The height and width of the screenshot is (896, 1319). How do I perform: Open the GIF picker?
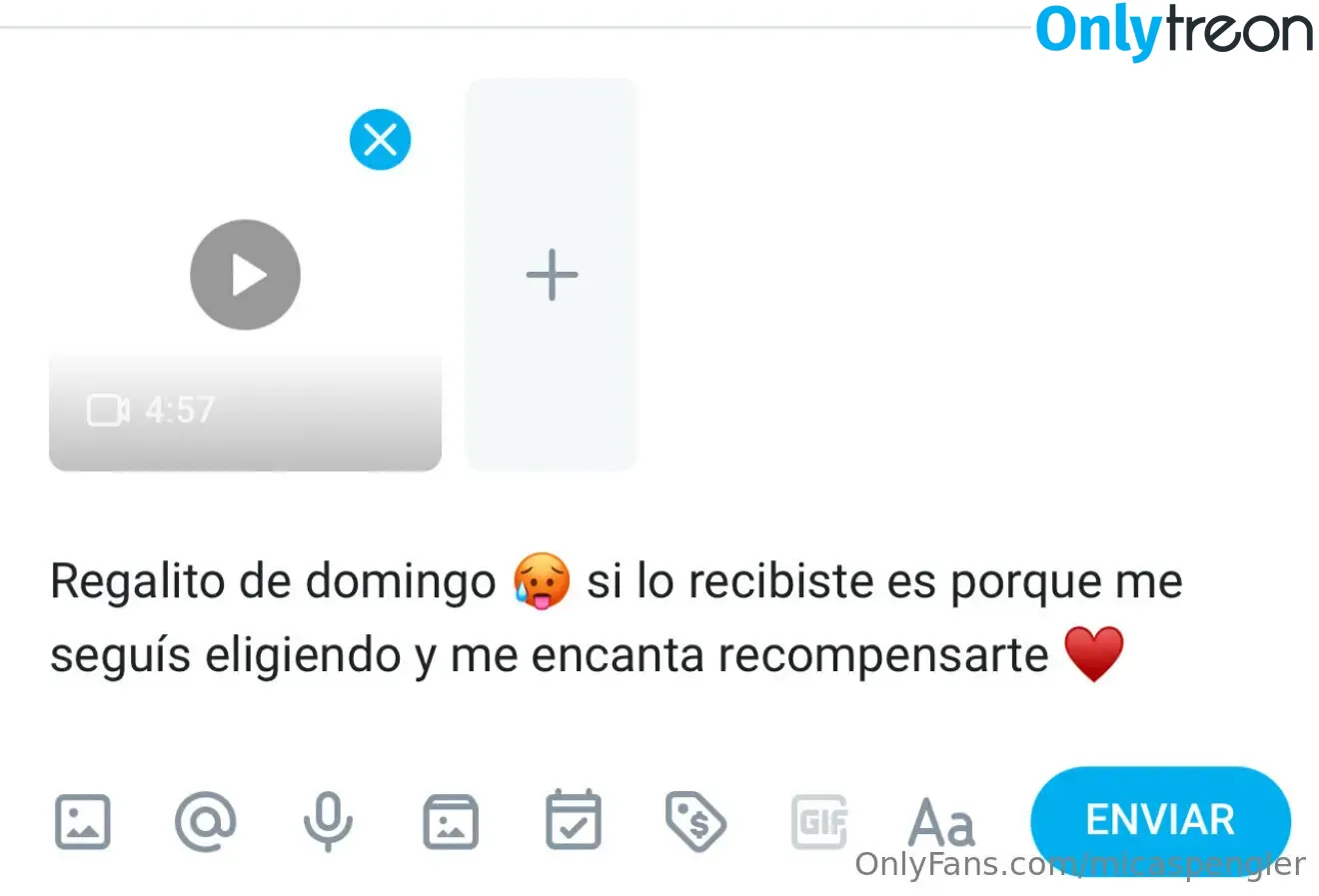tap(819, 821)
